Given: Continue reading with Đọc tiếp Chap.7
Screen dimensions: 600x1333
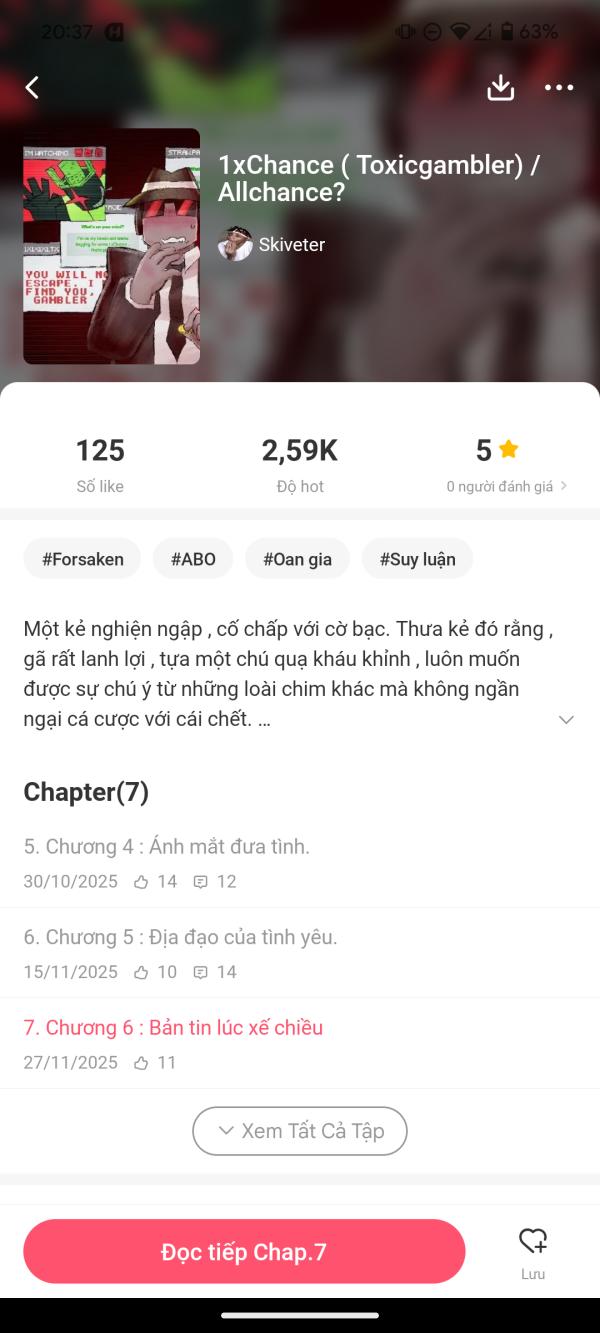Looking at the screenshot, I should (x=244, y=1252).
